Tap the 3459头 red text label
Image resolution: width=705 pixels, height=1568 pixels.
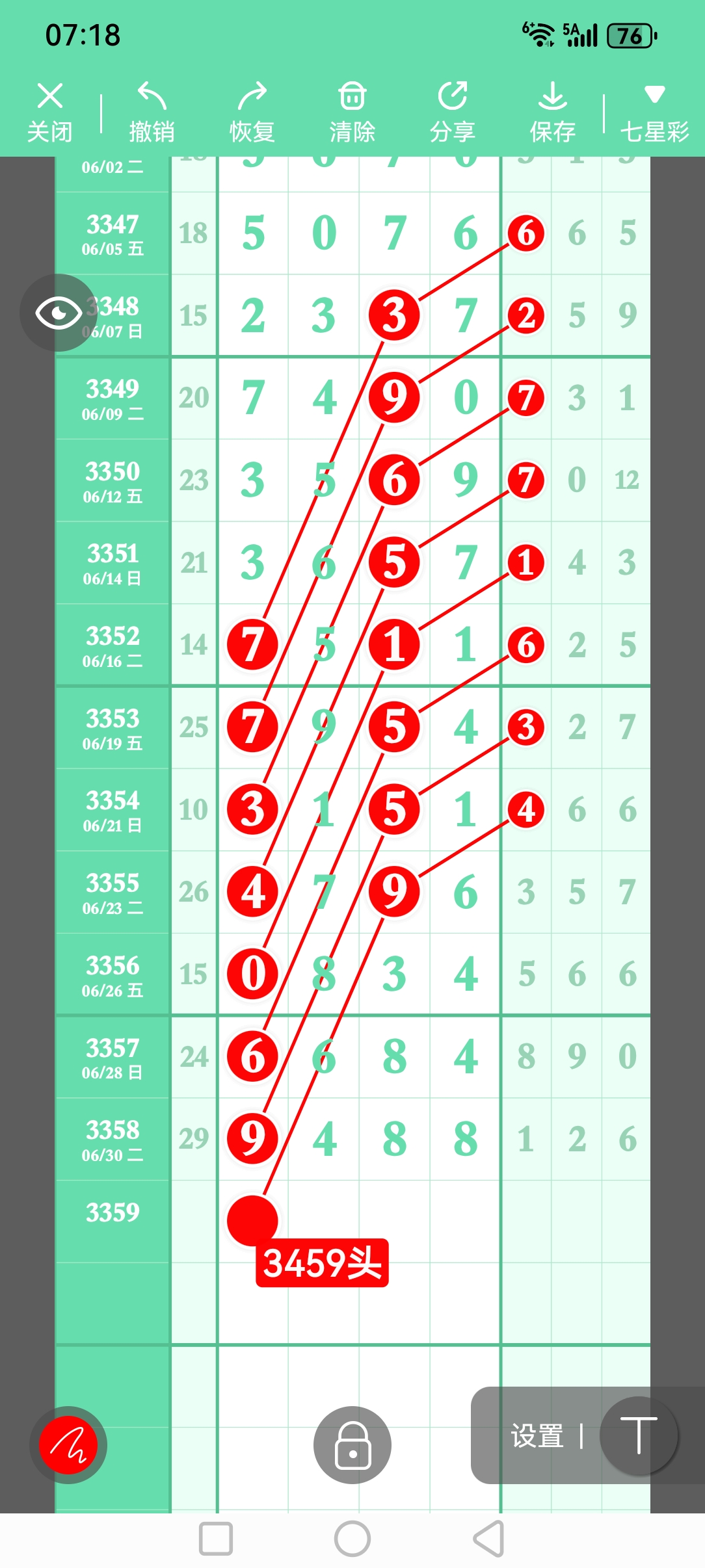click(322, 1262)
